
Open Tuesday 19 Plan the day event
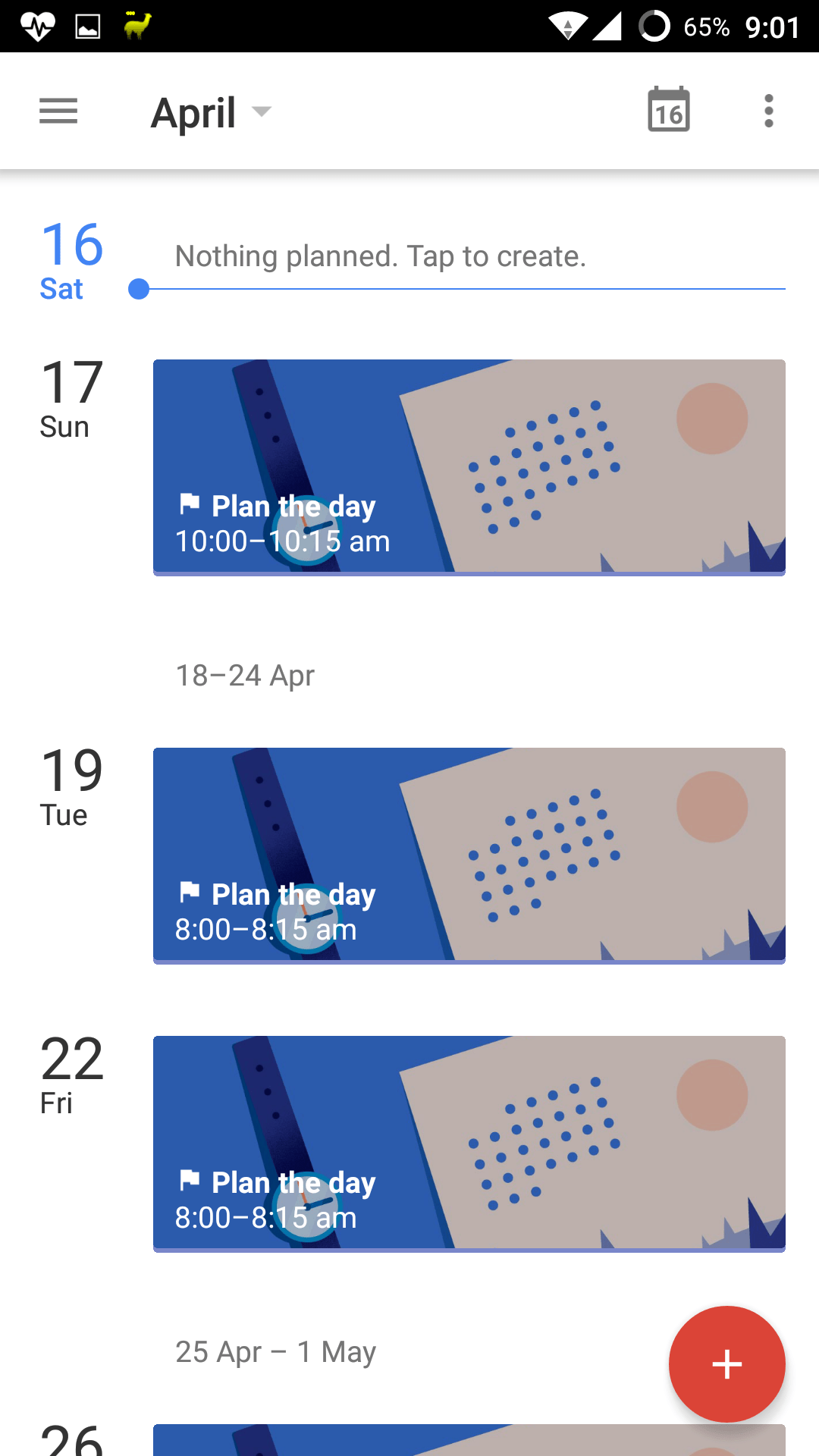coord(469,855)
